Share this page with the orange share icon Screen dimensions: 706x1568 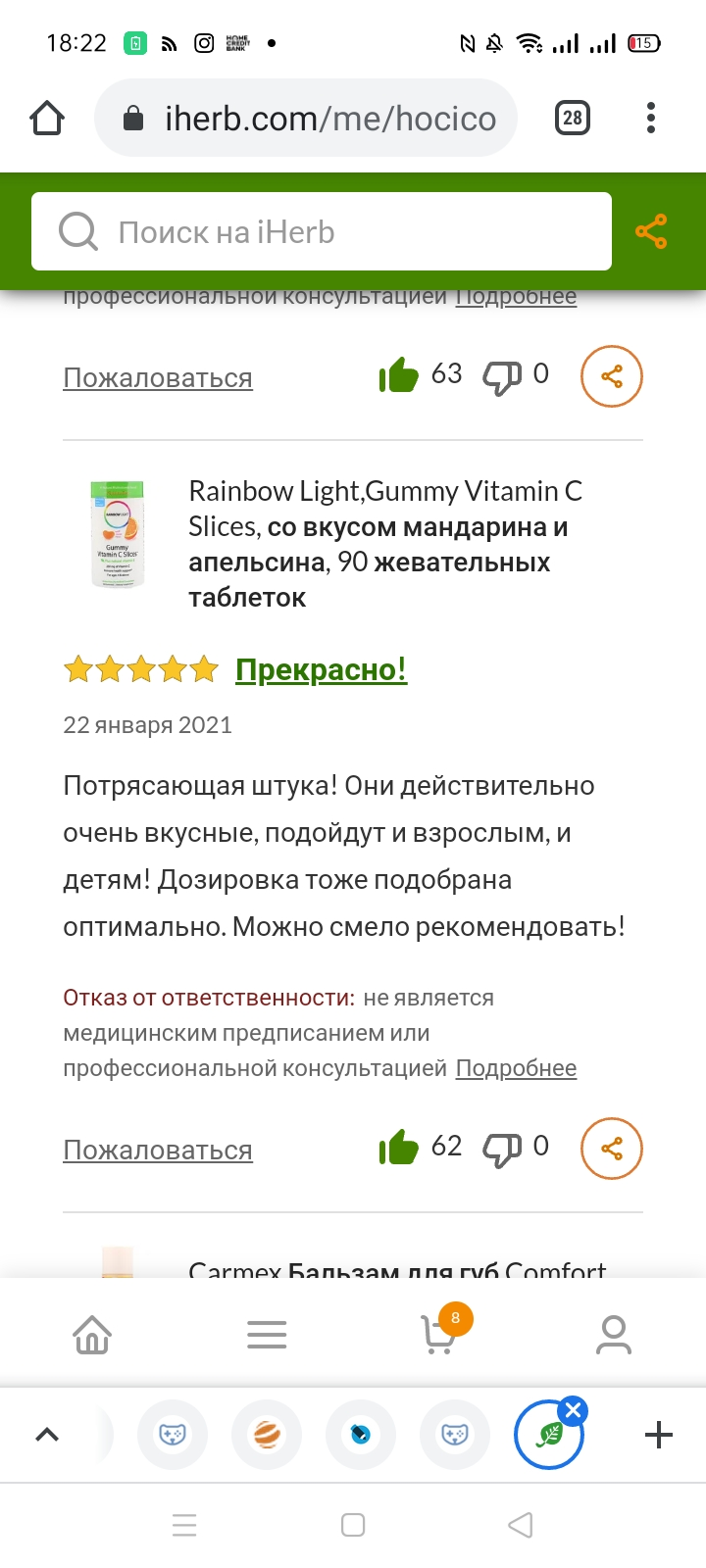click(651, 231)
